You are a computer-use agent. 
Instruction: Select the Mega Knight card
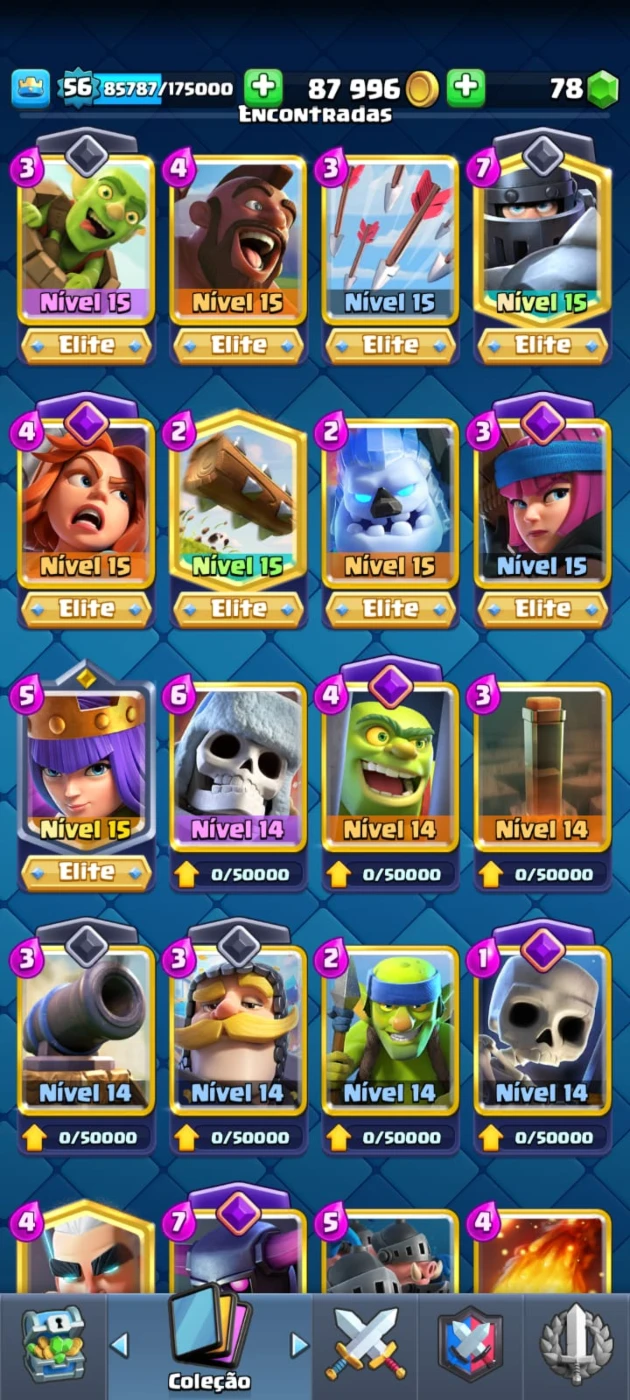click(542, 240)
